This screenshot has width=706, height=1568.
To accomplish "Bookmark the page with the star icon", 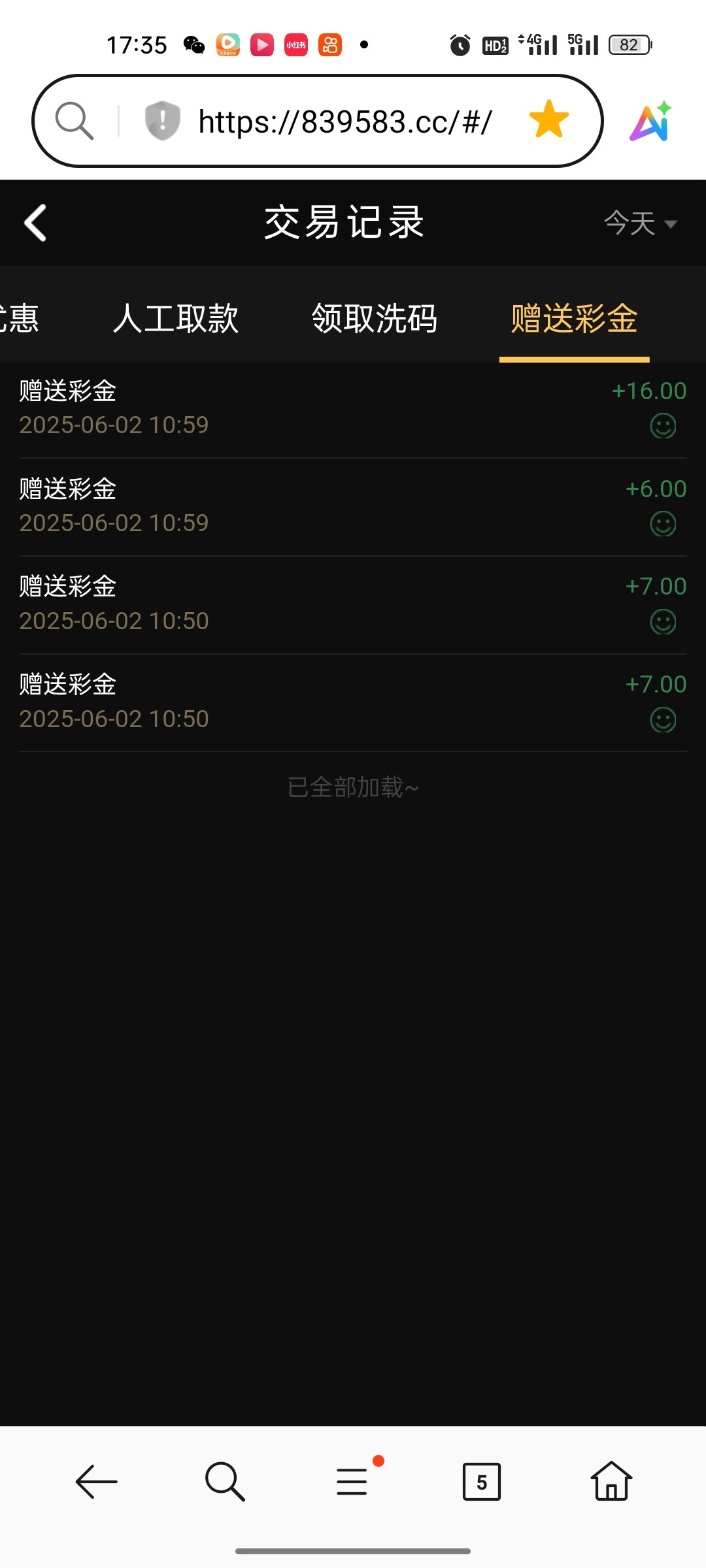I will [x=548, y=120].
